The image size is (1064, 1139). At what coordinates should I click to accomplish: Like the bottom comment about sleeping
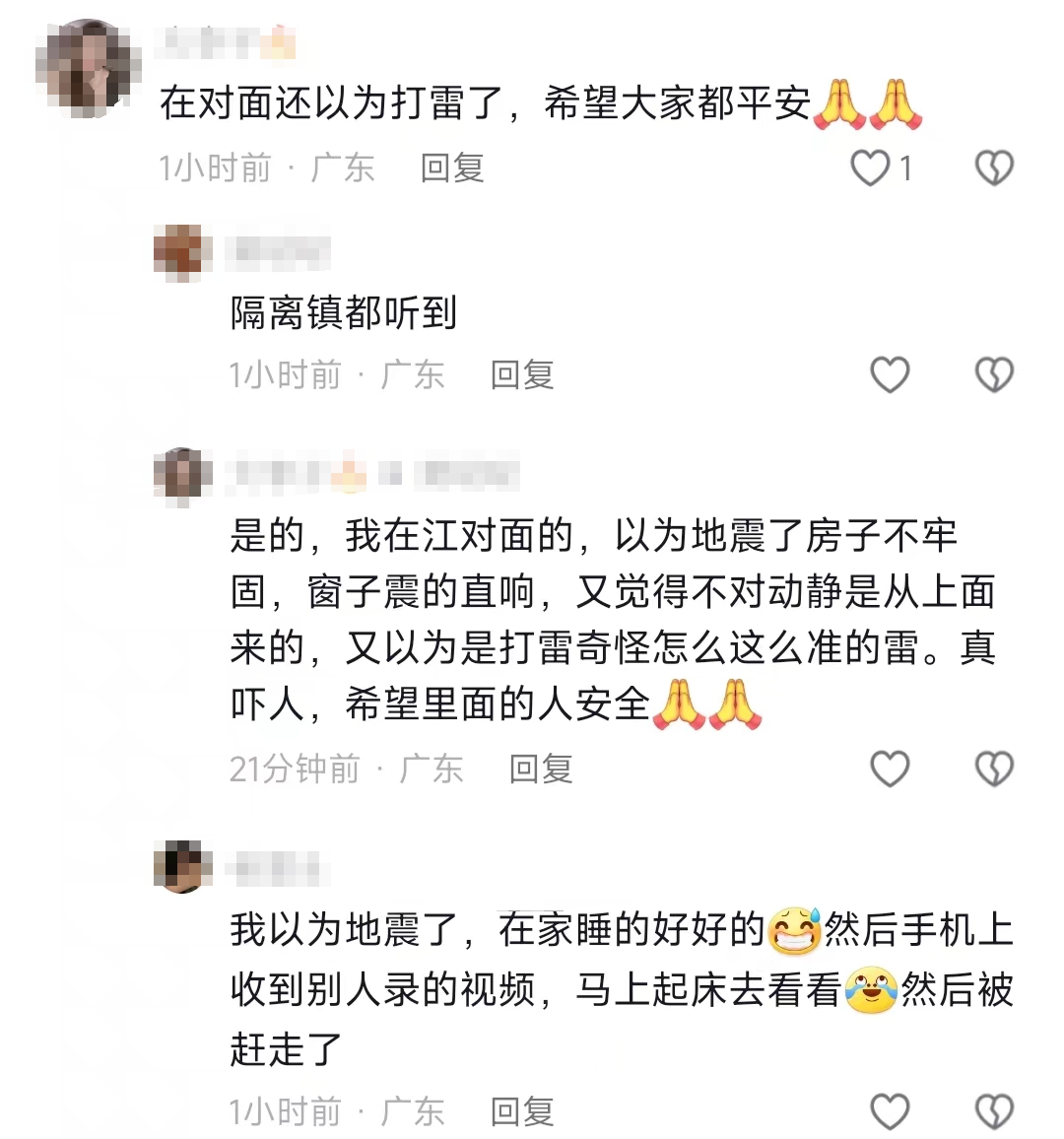coord(890,1110)
